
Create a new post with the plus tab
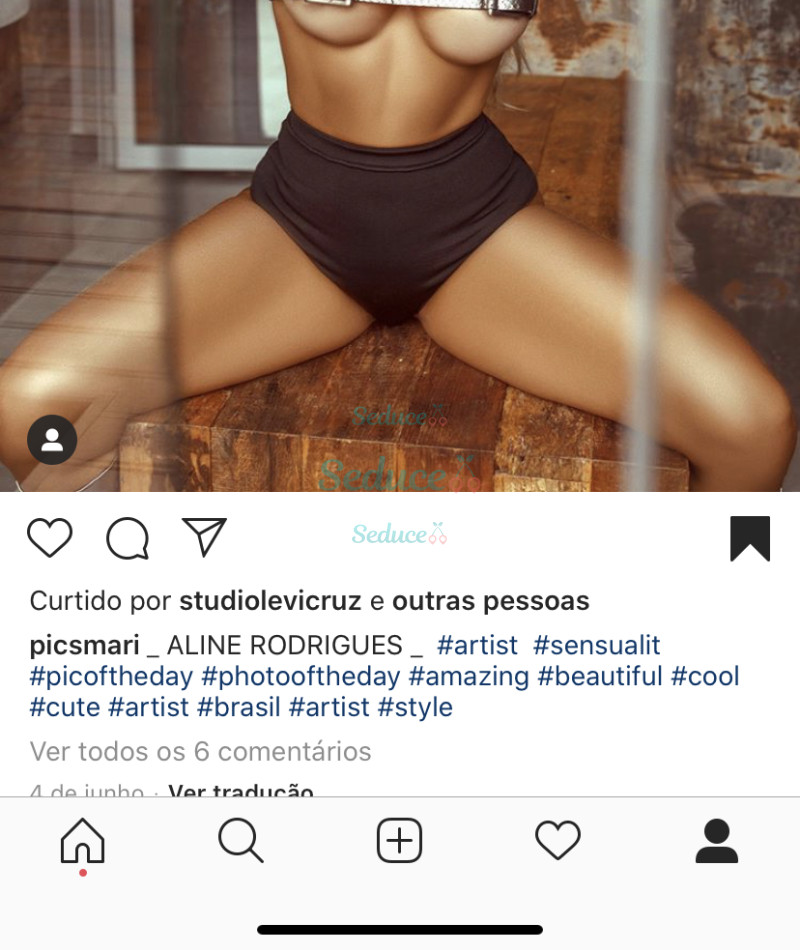(x=399, y=841)
